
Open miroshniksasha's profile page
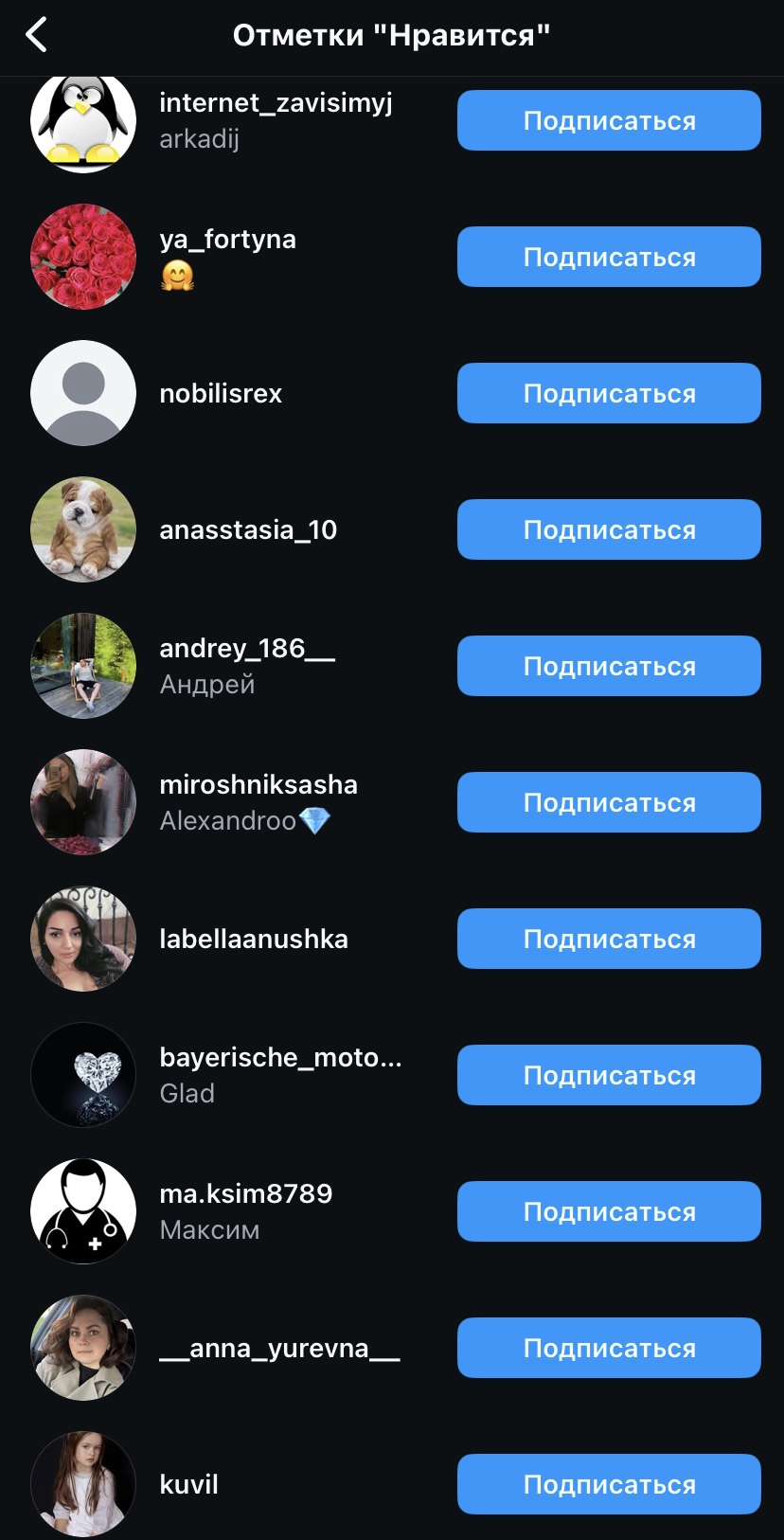click(x=258, y=785)
